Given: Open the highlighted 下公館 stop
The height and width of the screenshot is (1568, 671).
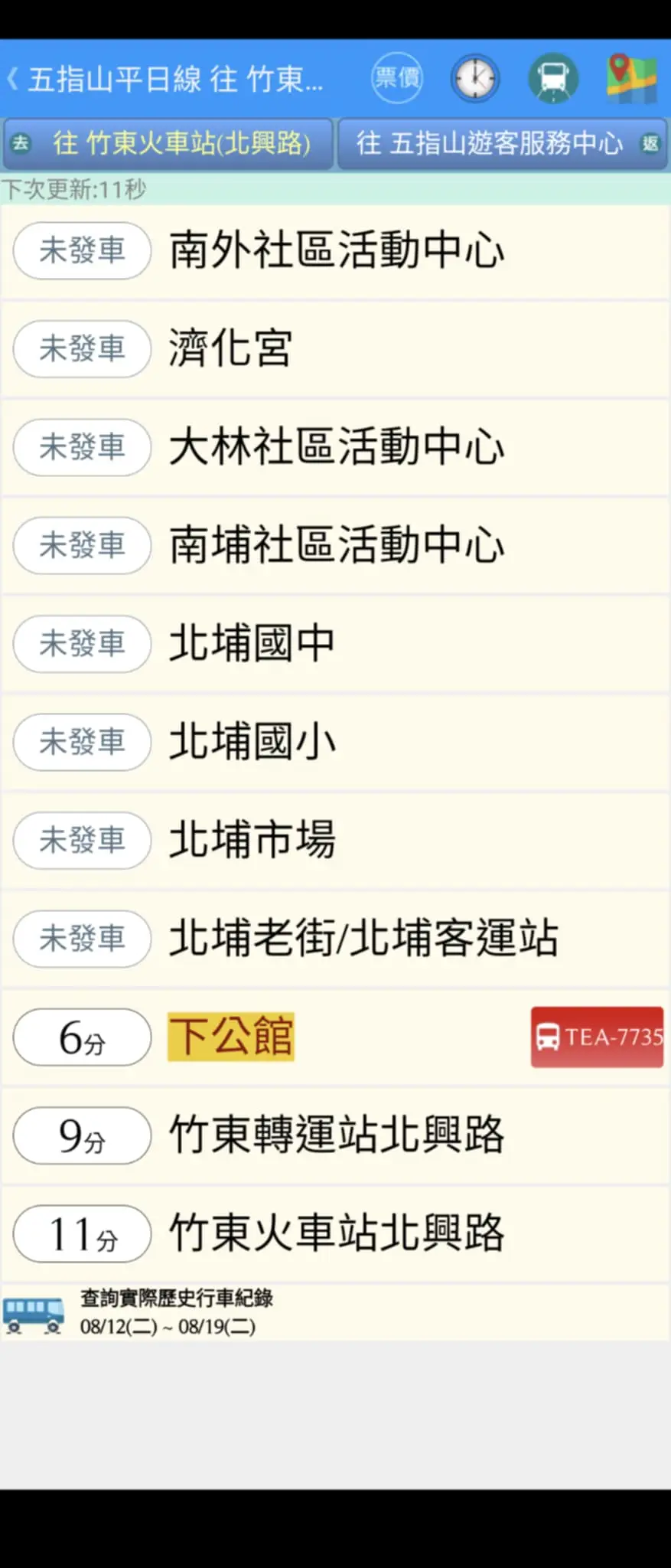Looking at the screenshot, I should (231, 1037).
